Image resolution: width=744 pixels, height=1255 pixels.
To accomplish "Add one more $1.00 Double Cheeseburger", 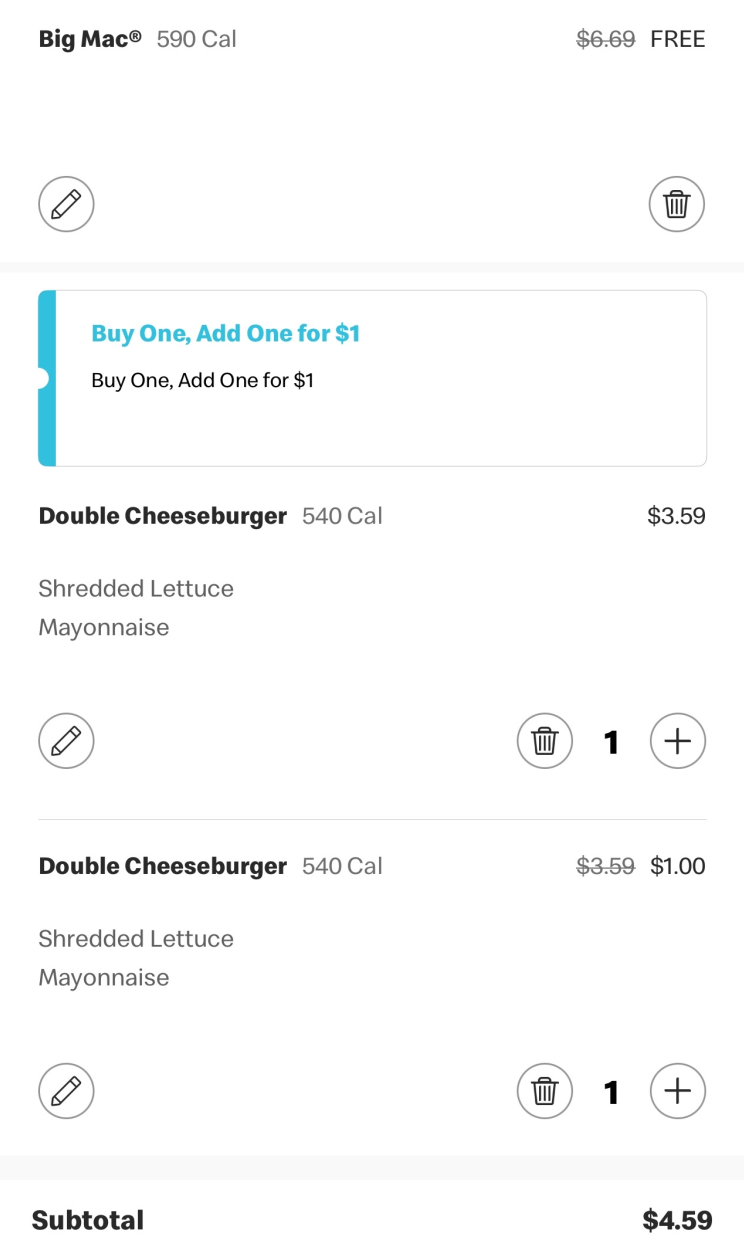I will tap(678, 1091).
